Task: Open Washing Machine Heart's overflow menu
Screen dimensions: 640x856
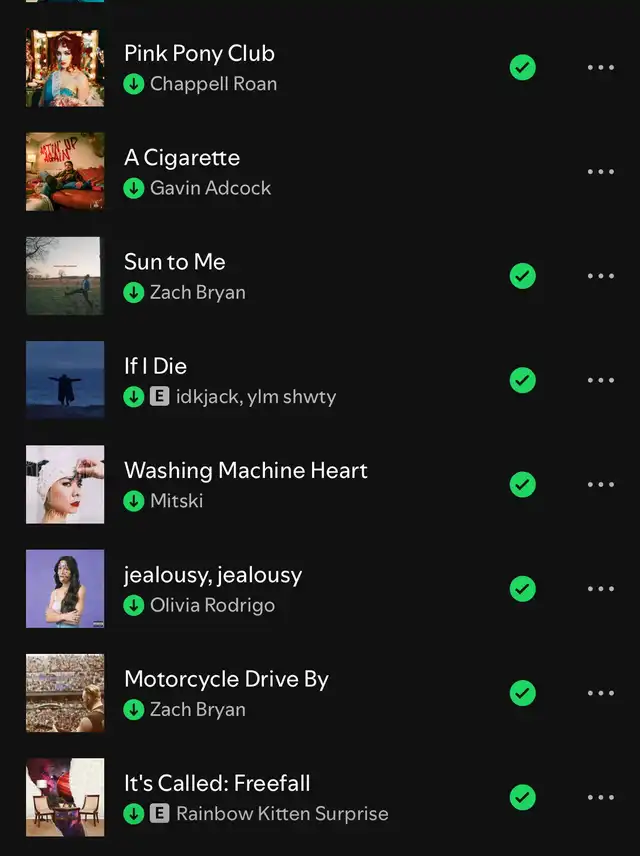Action: pos(600,485)
